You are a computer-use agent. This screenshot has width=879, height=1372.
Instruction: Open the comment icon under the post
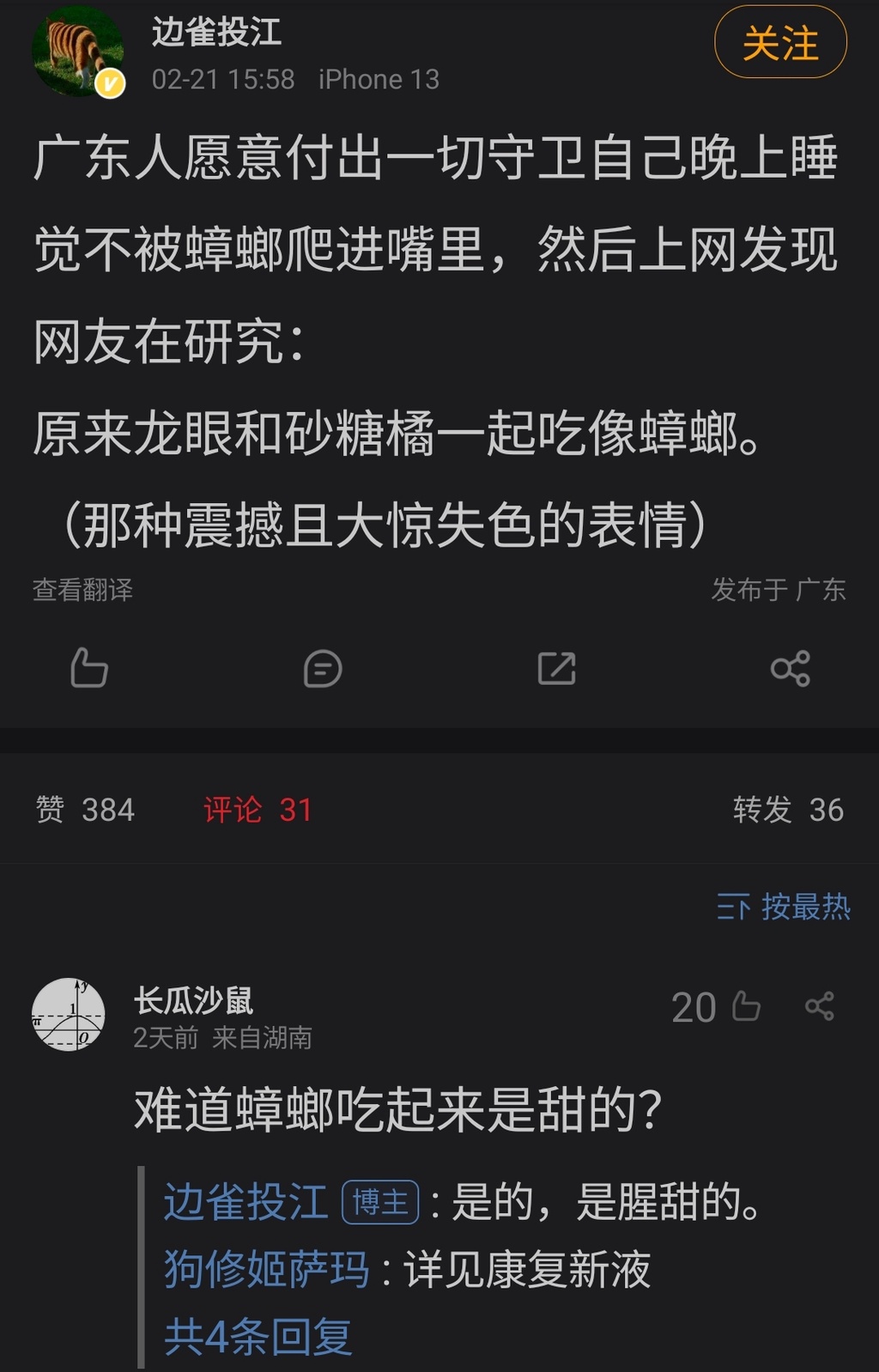pyautogui.click(x=323, y=668)
